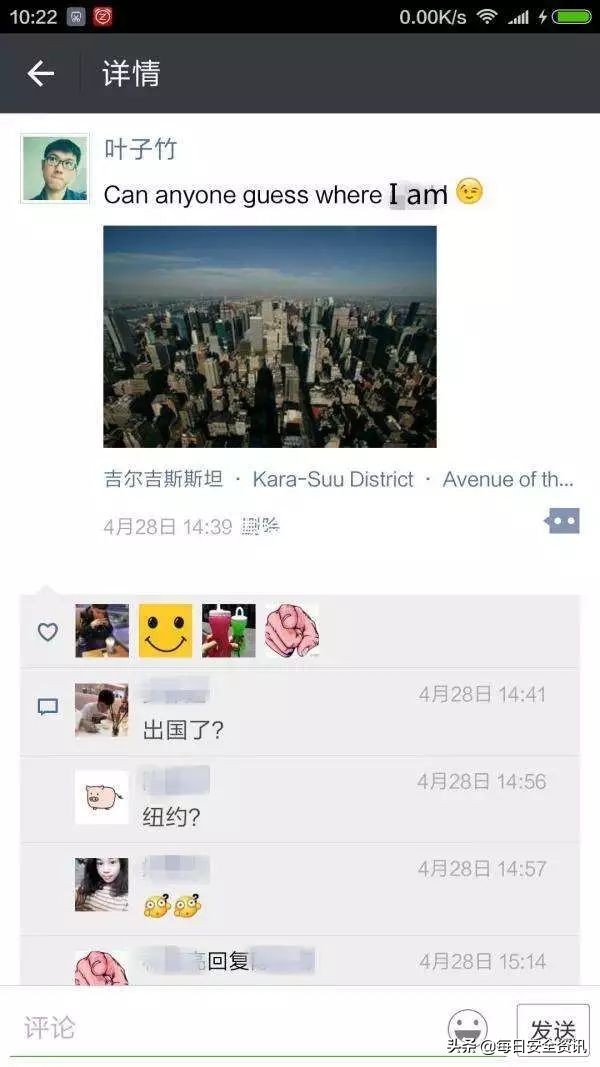
Task: Open 叶子竹's profile avatar
Action: click(55, 169)
